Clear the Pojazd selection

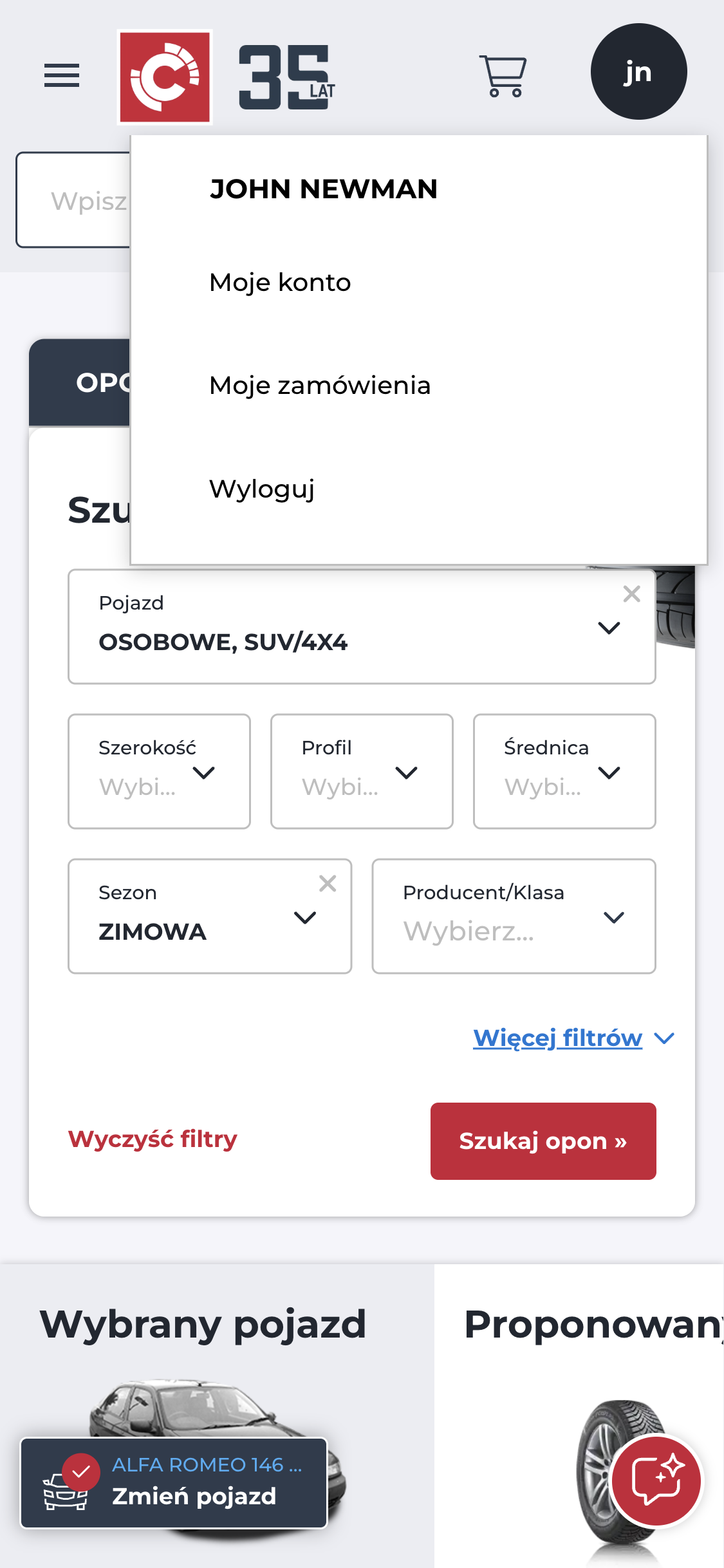tap(632, 593)
